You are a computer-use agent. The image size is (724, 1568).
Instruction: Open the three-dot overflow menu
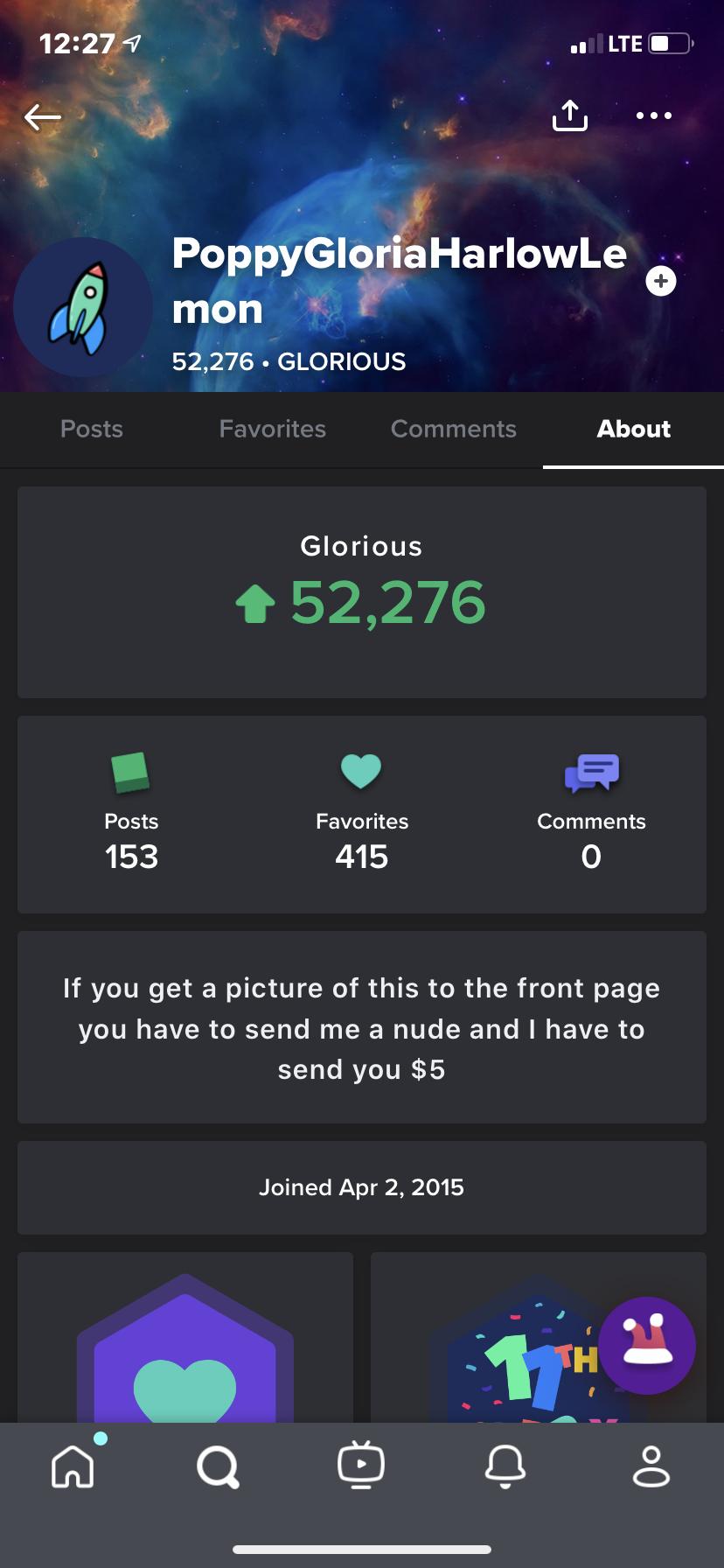(654, 115)
